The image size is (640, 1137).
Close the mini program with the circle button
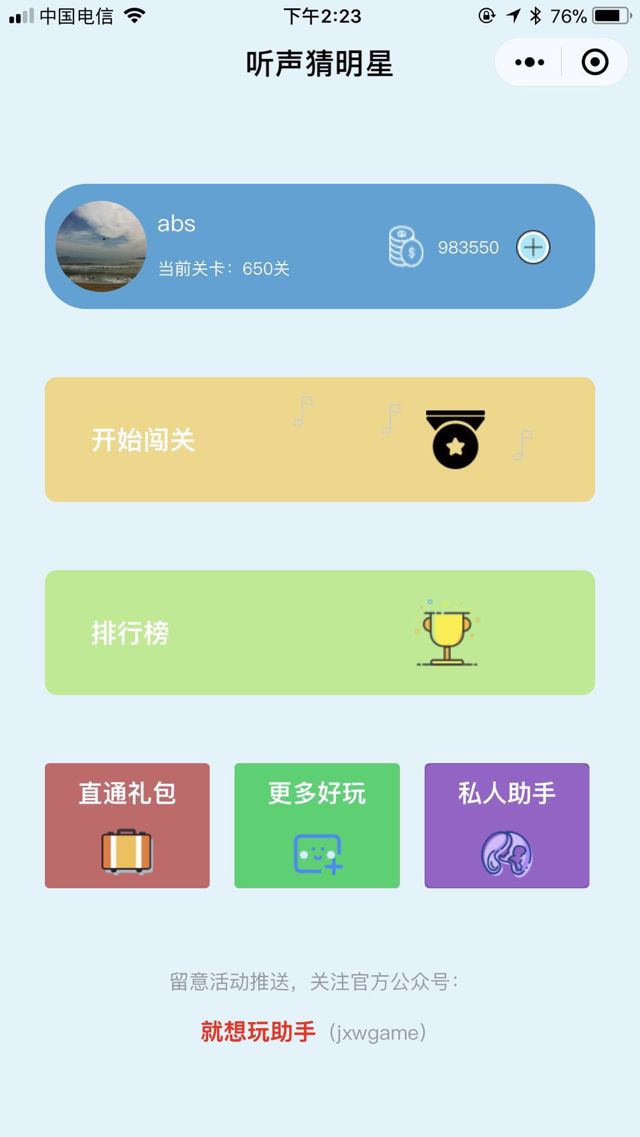coord(595,63)
